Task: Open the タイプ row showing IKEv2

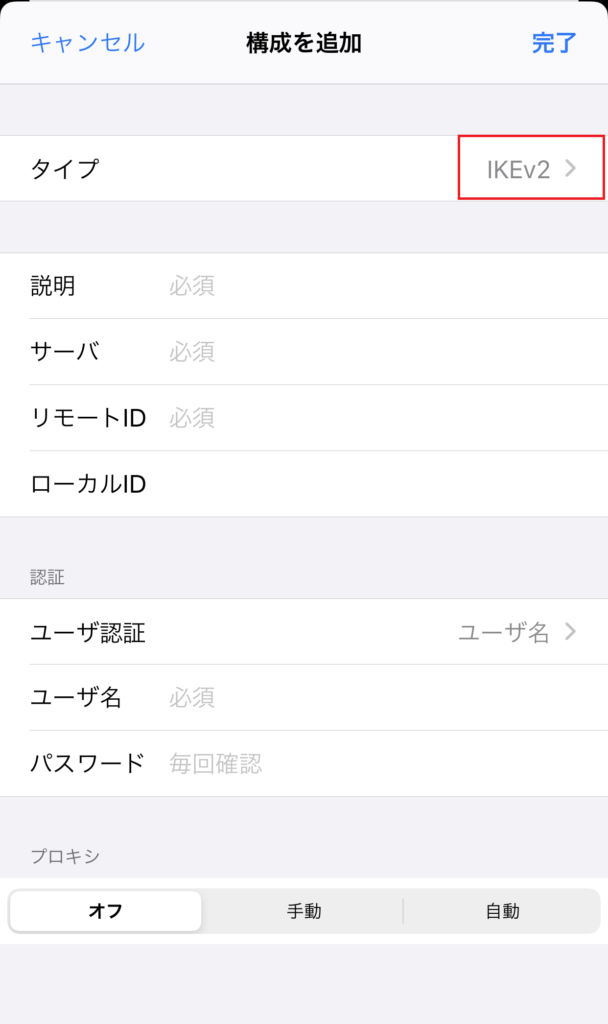Action: [304, 168]
